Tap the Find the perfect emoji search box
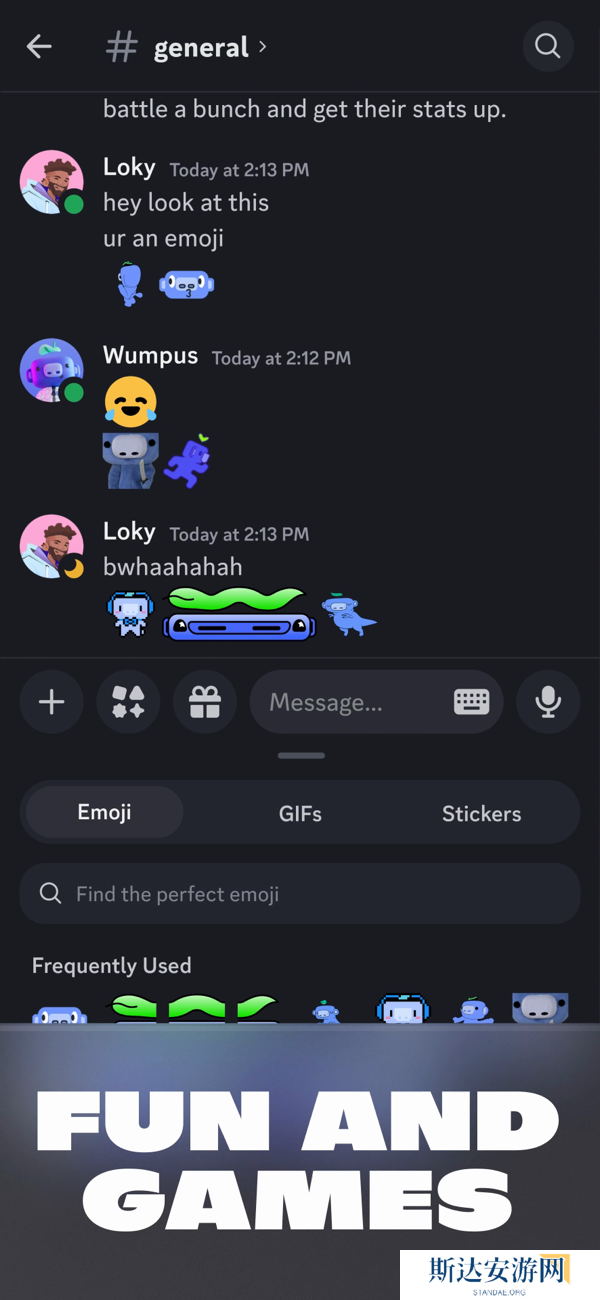The image size is (600, 1300). coord(300,893)
